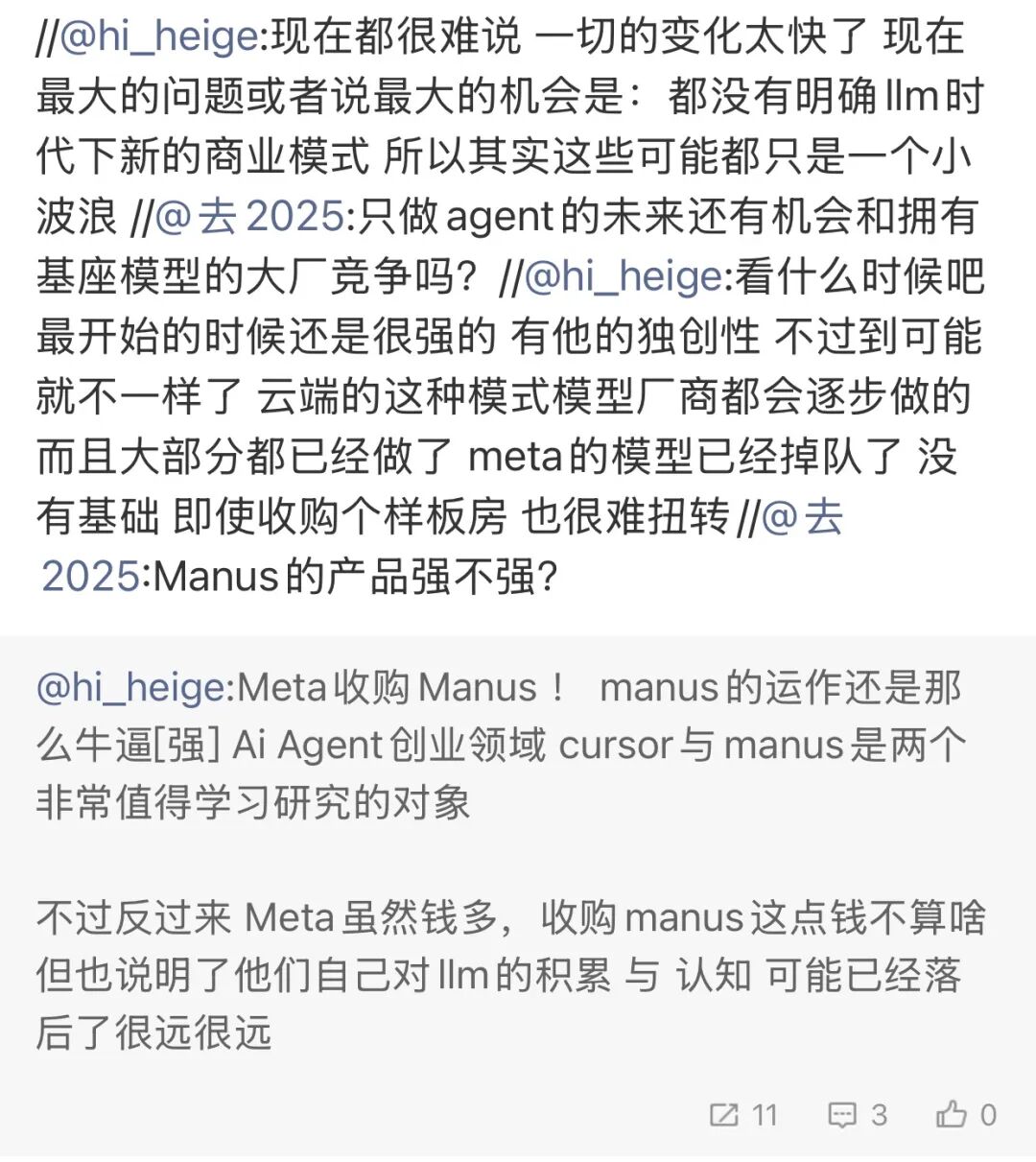This screenshot has height=1162, width=1036.
Task: Tap the share icon to forward post
Action: [727, 1116]
